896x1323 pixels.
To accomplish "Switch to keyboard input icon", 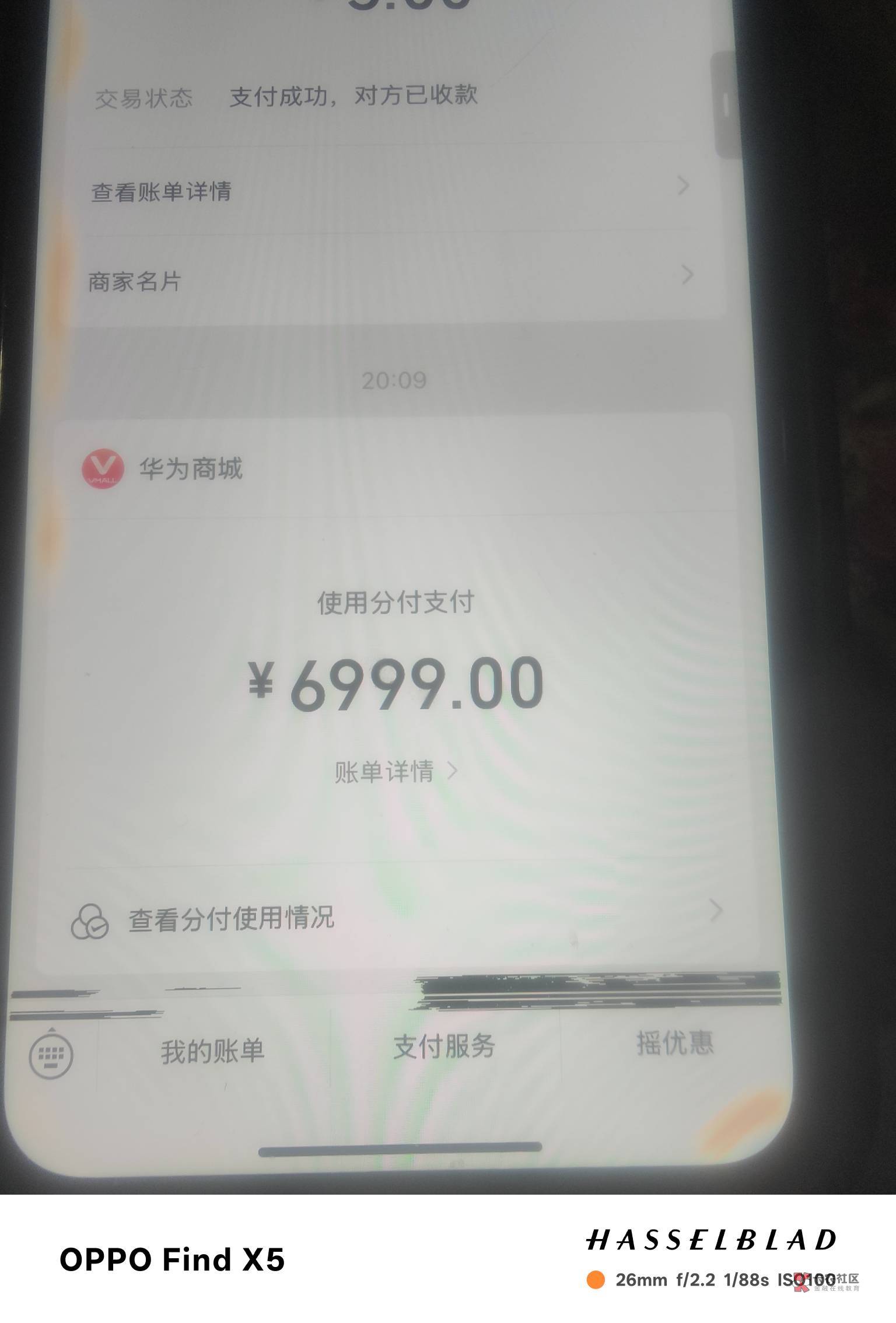I will [51, 1055].
